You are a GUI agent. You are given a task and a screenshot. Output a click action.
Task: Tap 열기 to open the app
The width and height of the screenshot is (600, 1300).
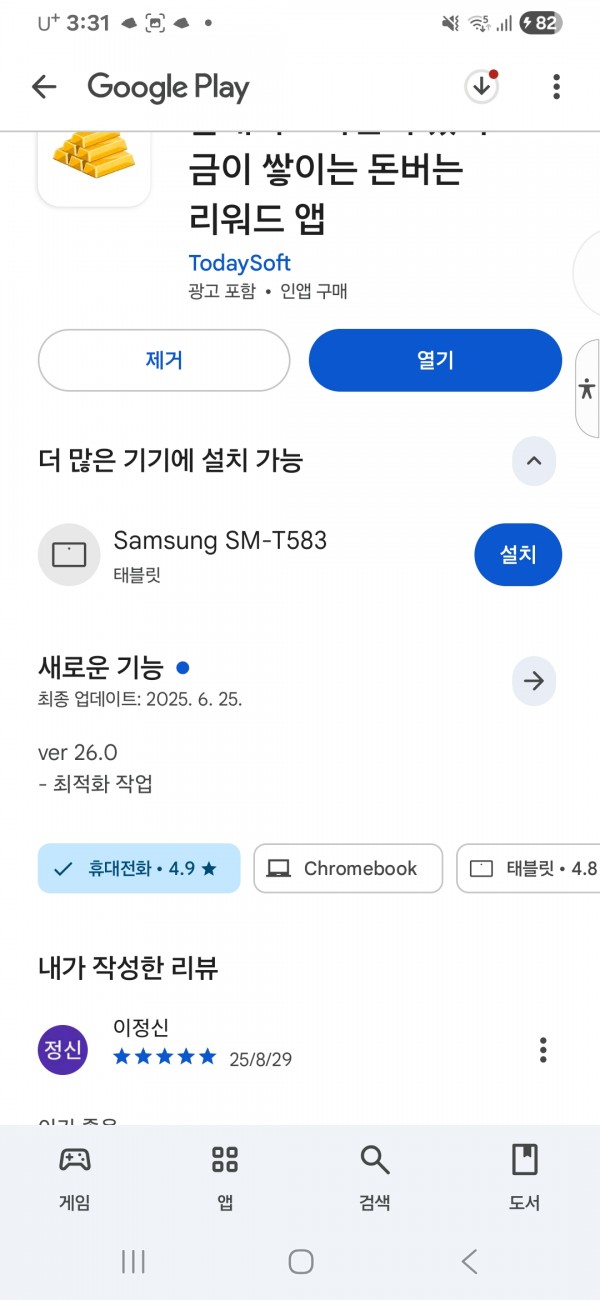[435, 360]
